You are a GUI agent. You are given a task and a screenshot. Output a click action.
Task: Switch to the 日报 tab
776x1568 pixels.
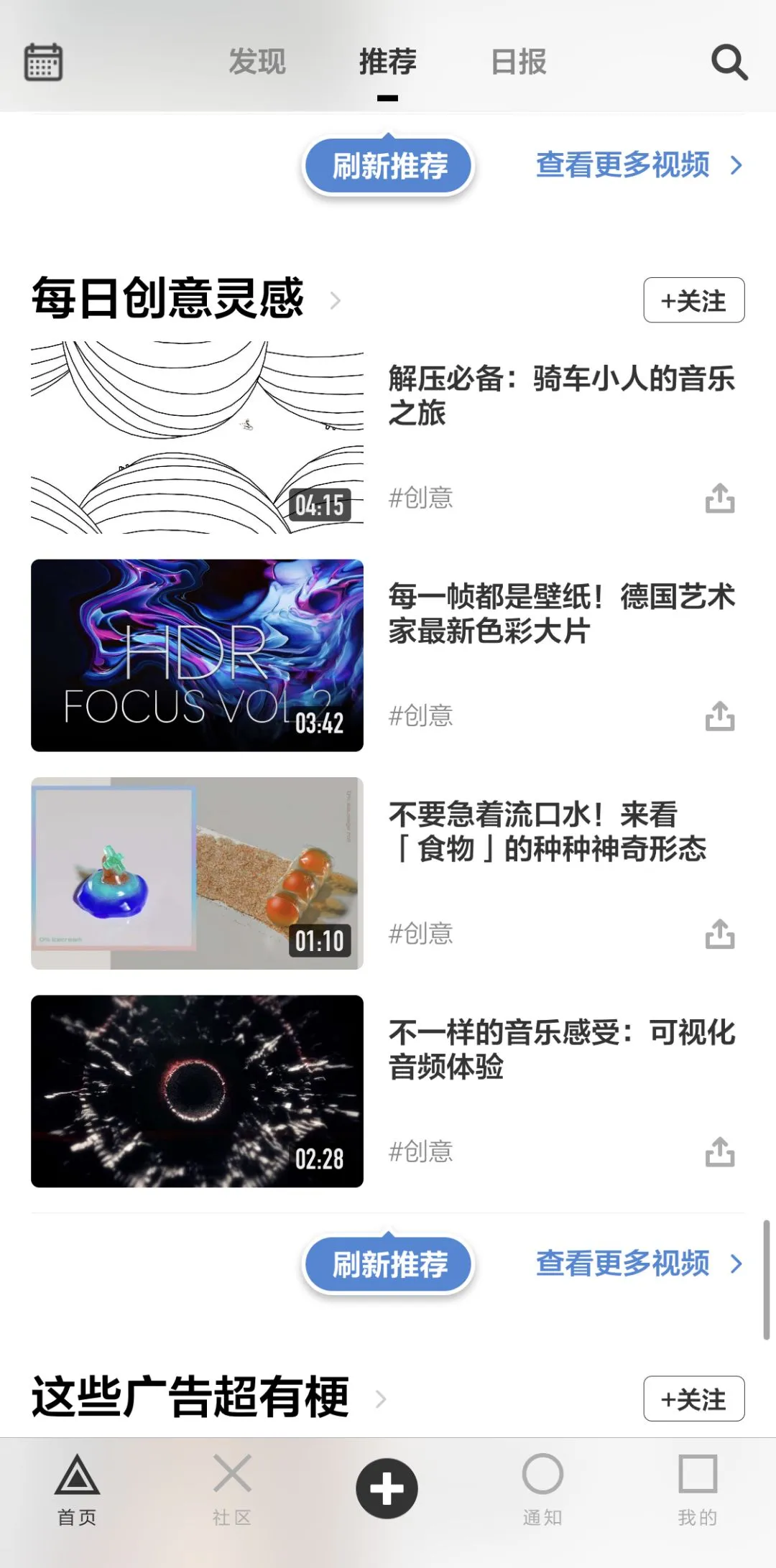(x=518, y=62)
